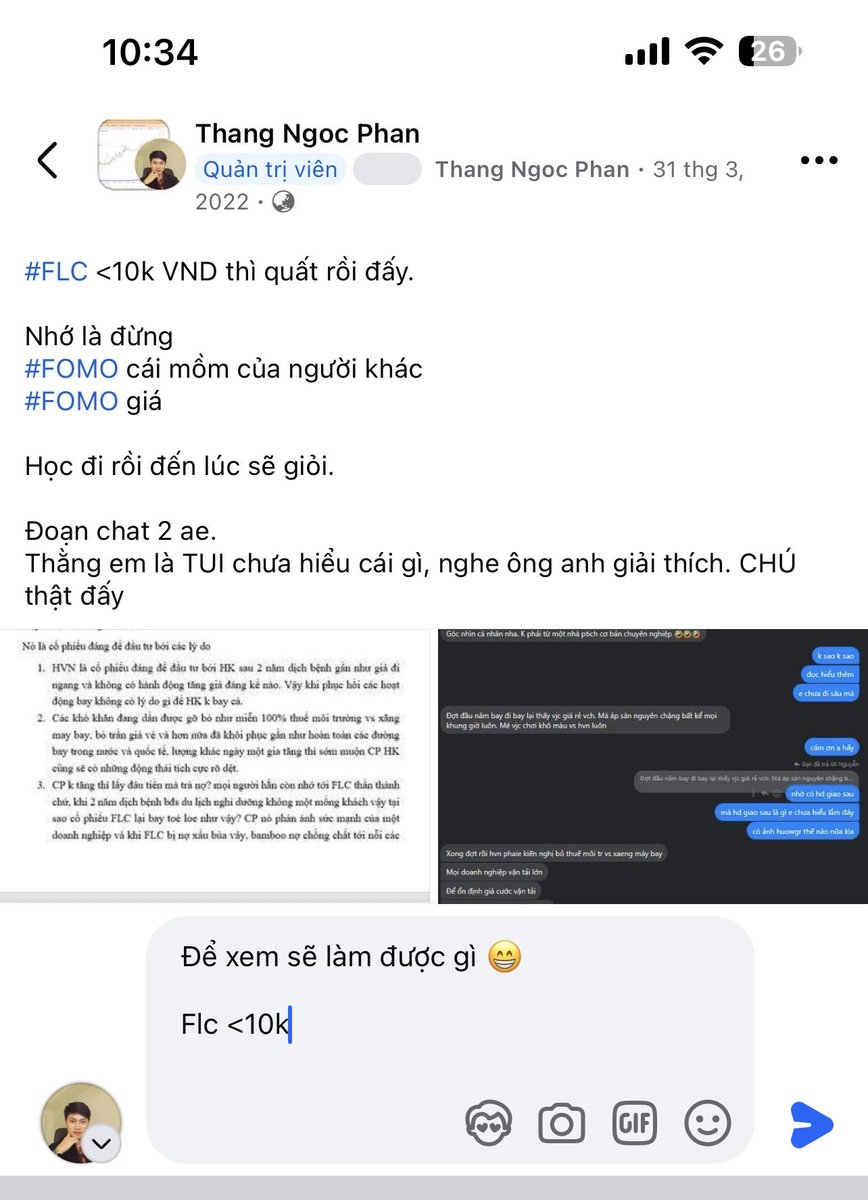Viewport: 868px width, 1200px height.
Task: Open the avatar sticker picker
Action: pos(489,1124)
